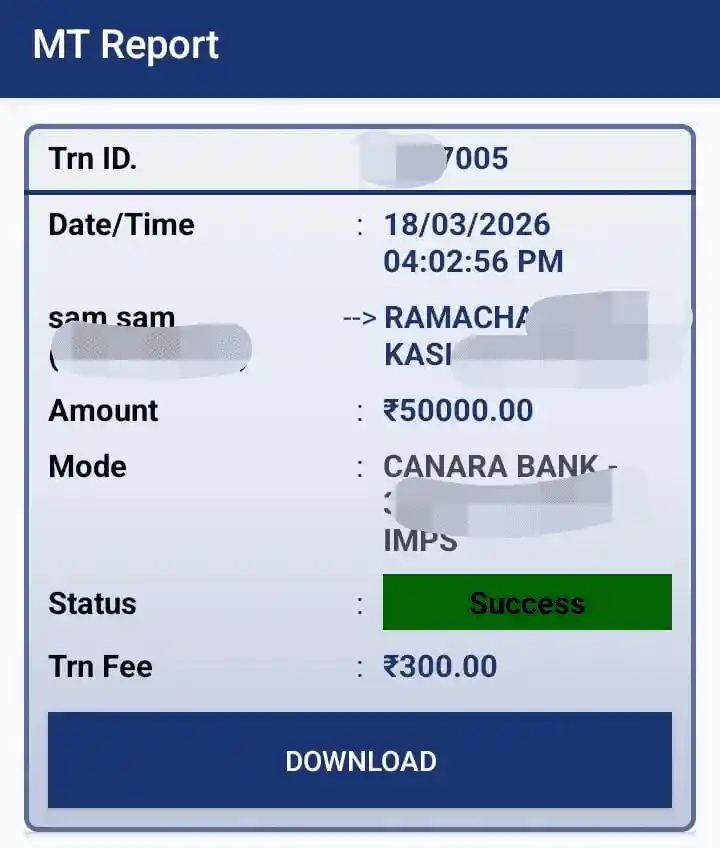Click the Trn Fee amount ₹300.00
Viewport: 720px width, 848px height.
click(x=440, y=666)
